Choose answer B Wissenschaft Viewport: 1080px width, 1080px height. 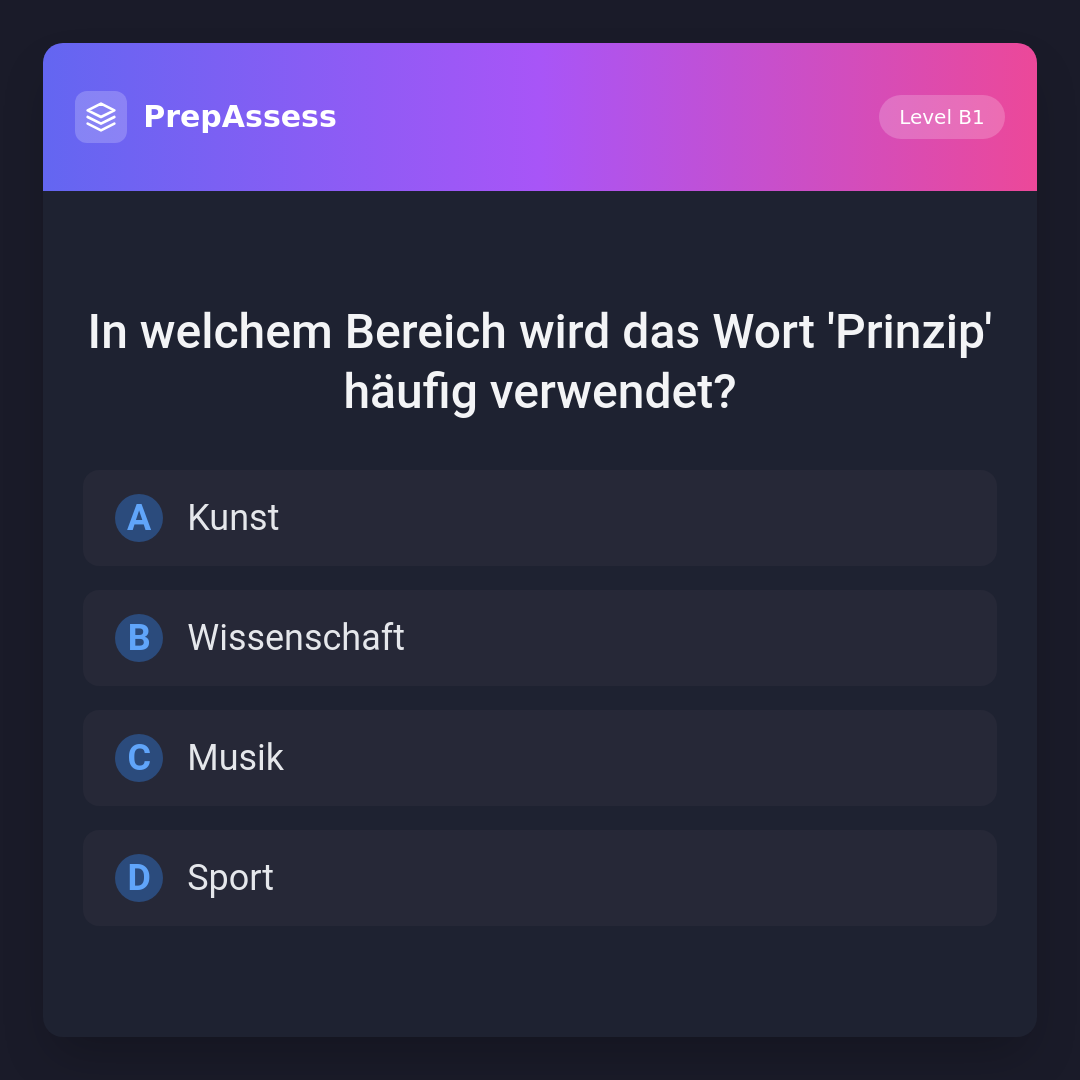tap(539, 638)
